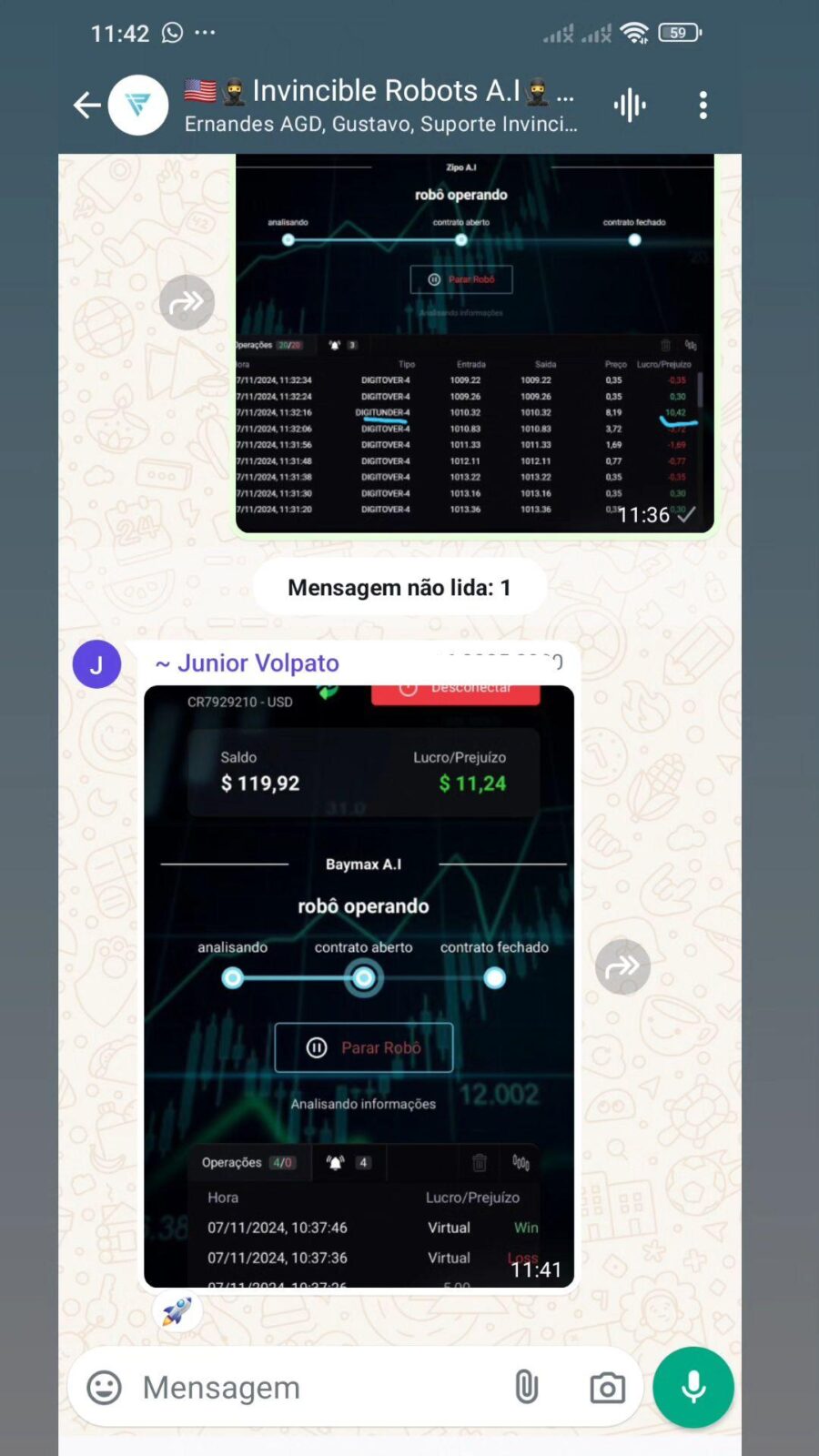Forward Junior Volpato's image message
819x1456 pixels.
tap(622, 966)
